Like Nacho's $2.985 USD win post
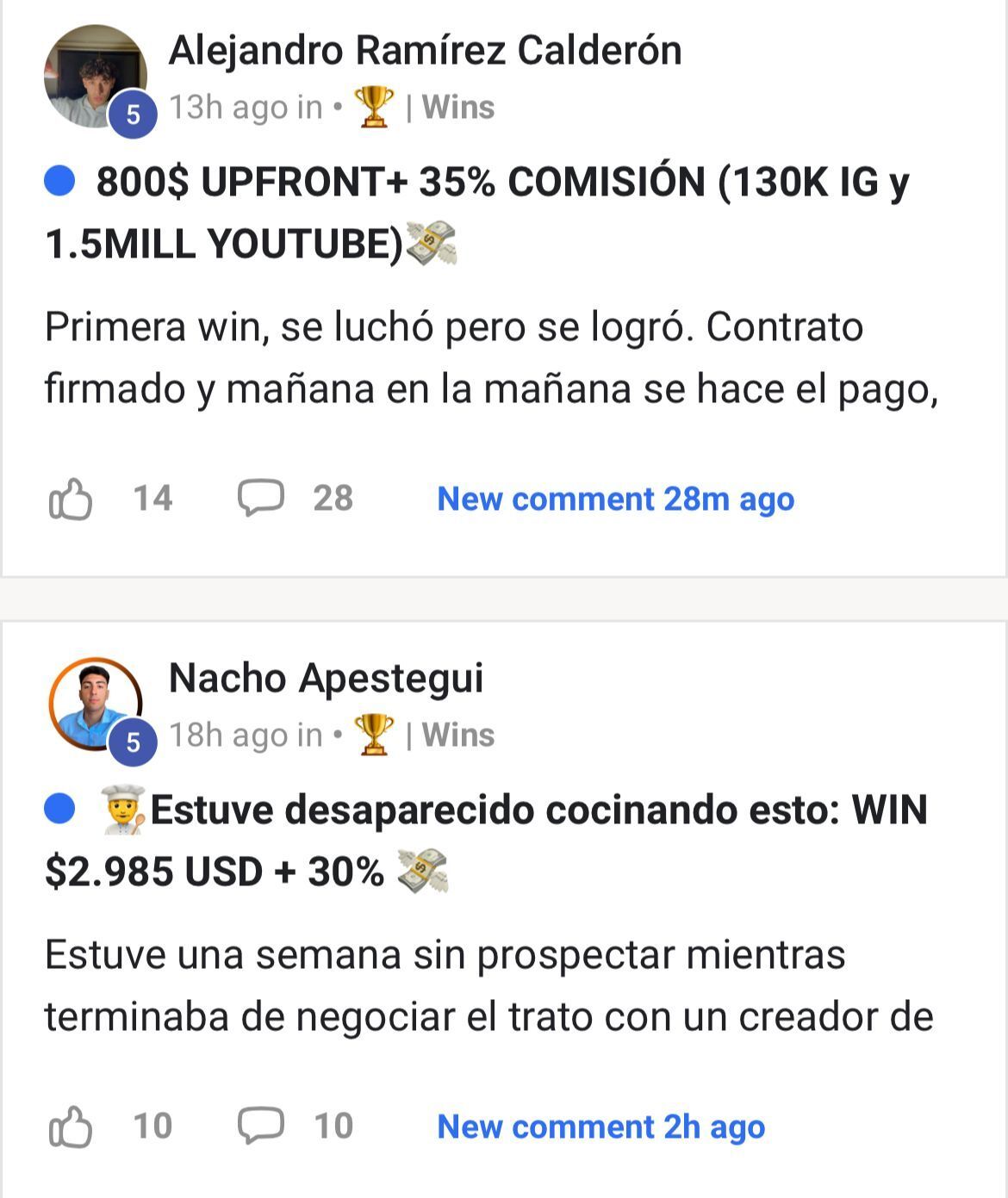This screenshot has height=1198, width=1008. click(71, 1127)
